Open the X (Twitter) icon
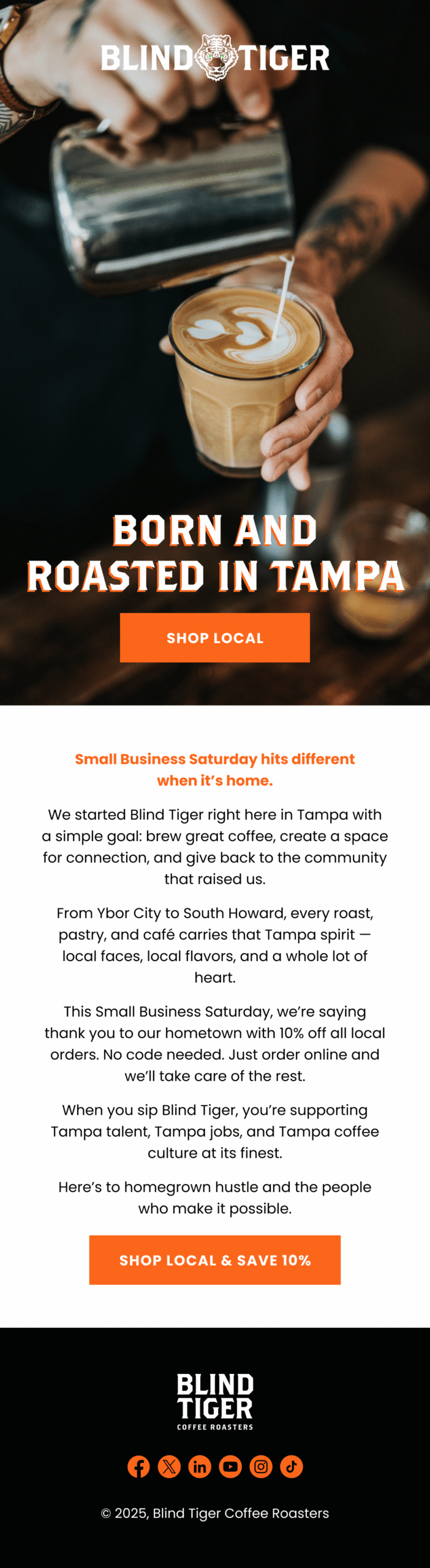The height and width of the screenshot is (1568, 430). tap(169, 1466)
